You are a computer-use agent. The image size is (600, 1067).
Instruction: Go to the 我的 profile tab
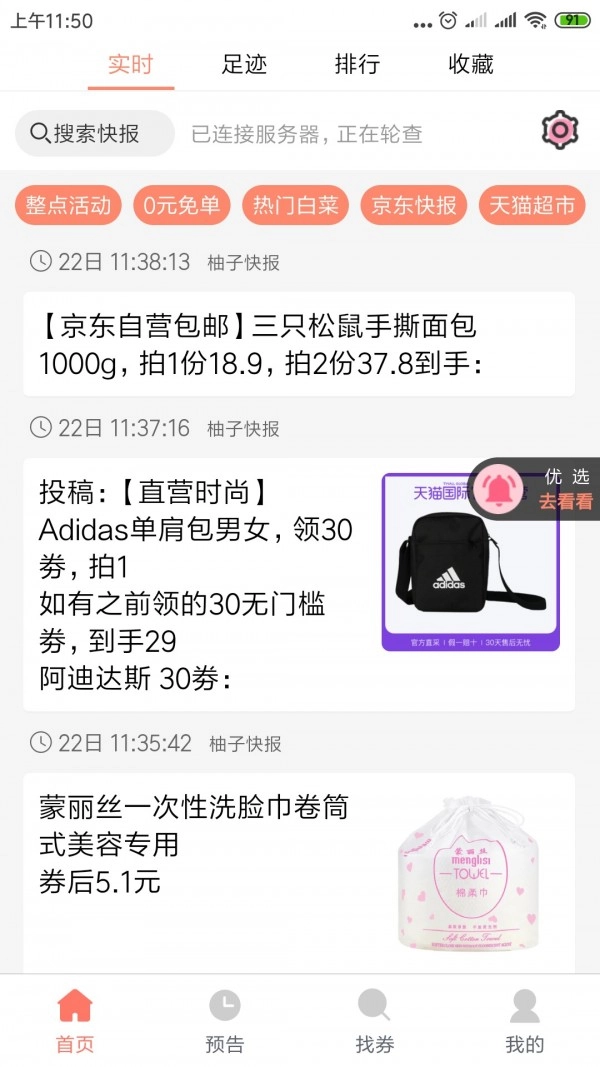point(524,1021)
